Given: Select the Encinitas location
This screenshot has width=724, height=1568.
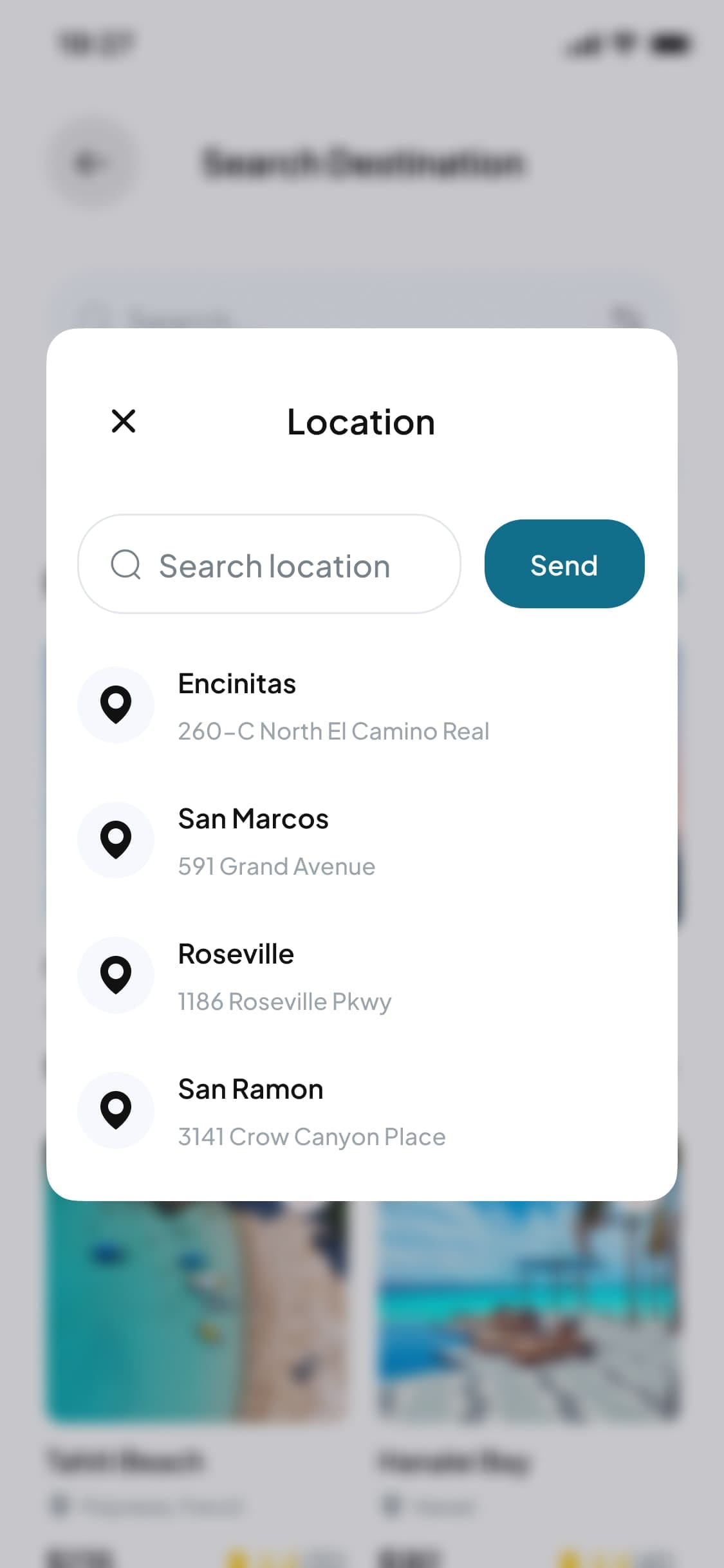Looking at the screenshot, I should (362, 705).
